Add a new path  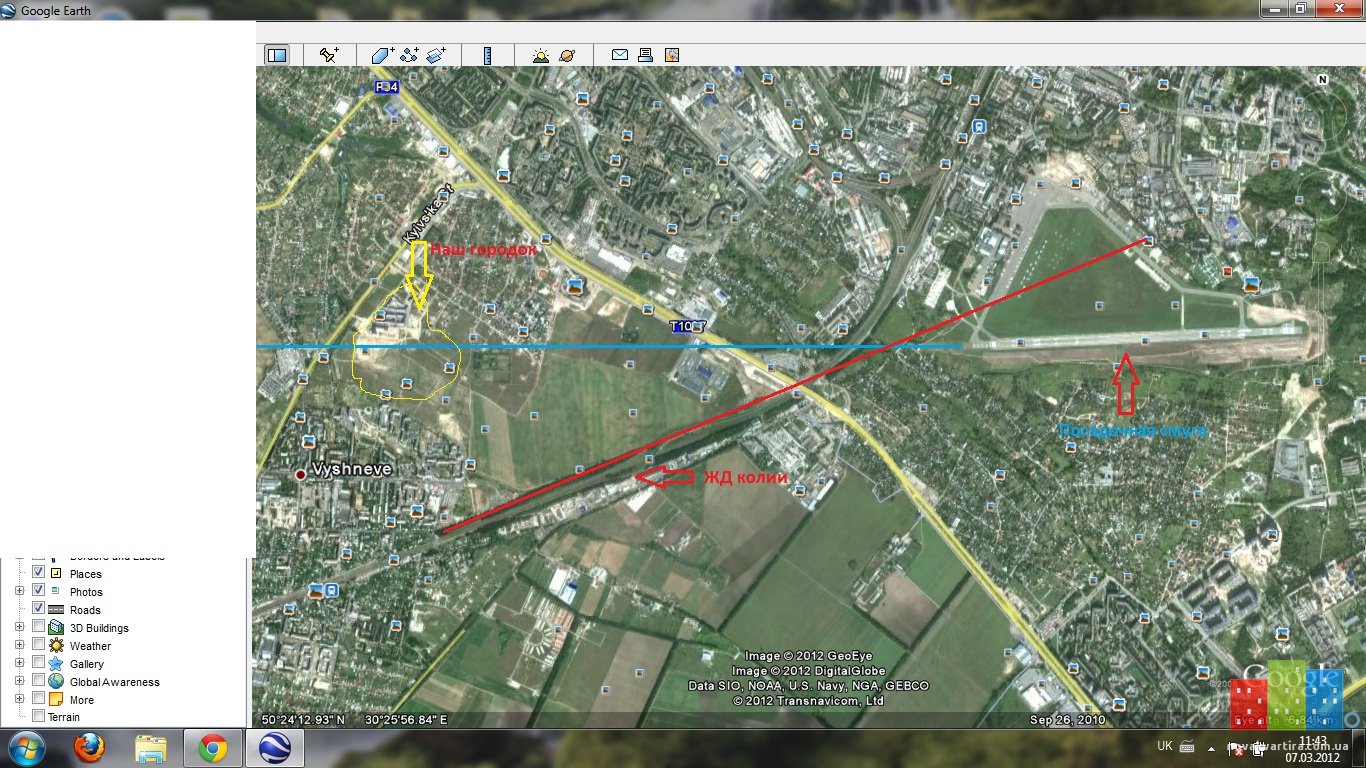point(410,55)
